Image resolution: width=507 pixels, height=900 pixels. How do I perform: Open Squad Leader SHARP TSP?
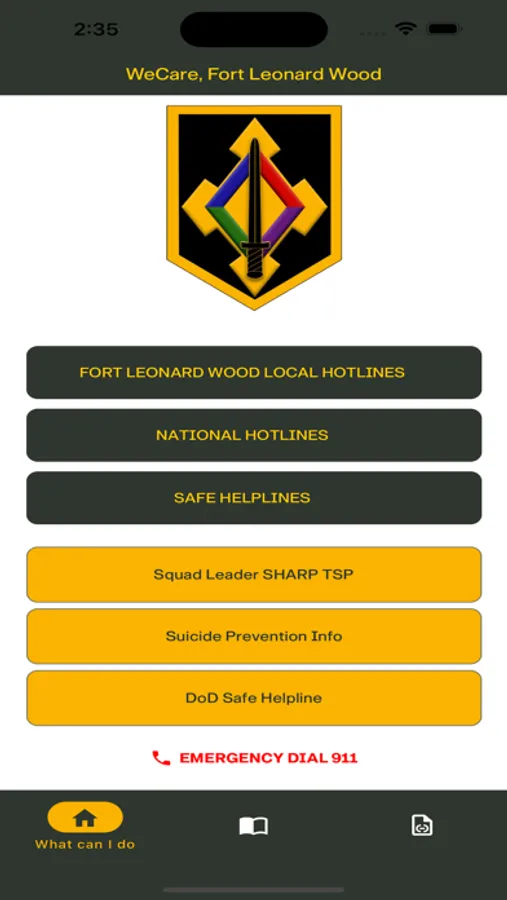tap(254, 574)
